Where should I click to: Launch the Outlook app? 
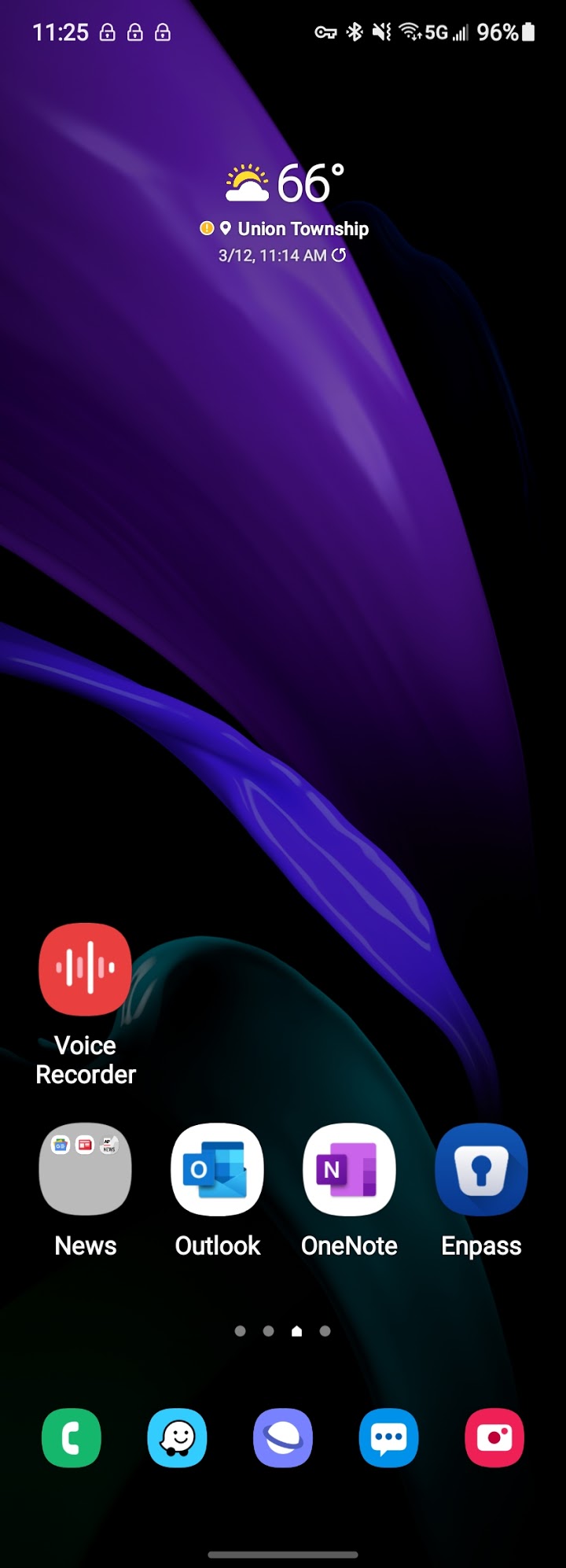[217, 1169]
